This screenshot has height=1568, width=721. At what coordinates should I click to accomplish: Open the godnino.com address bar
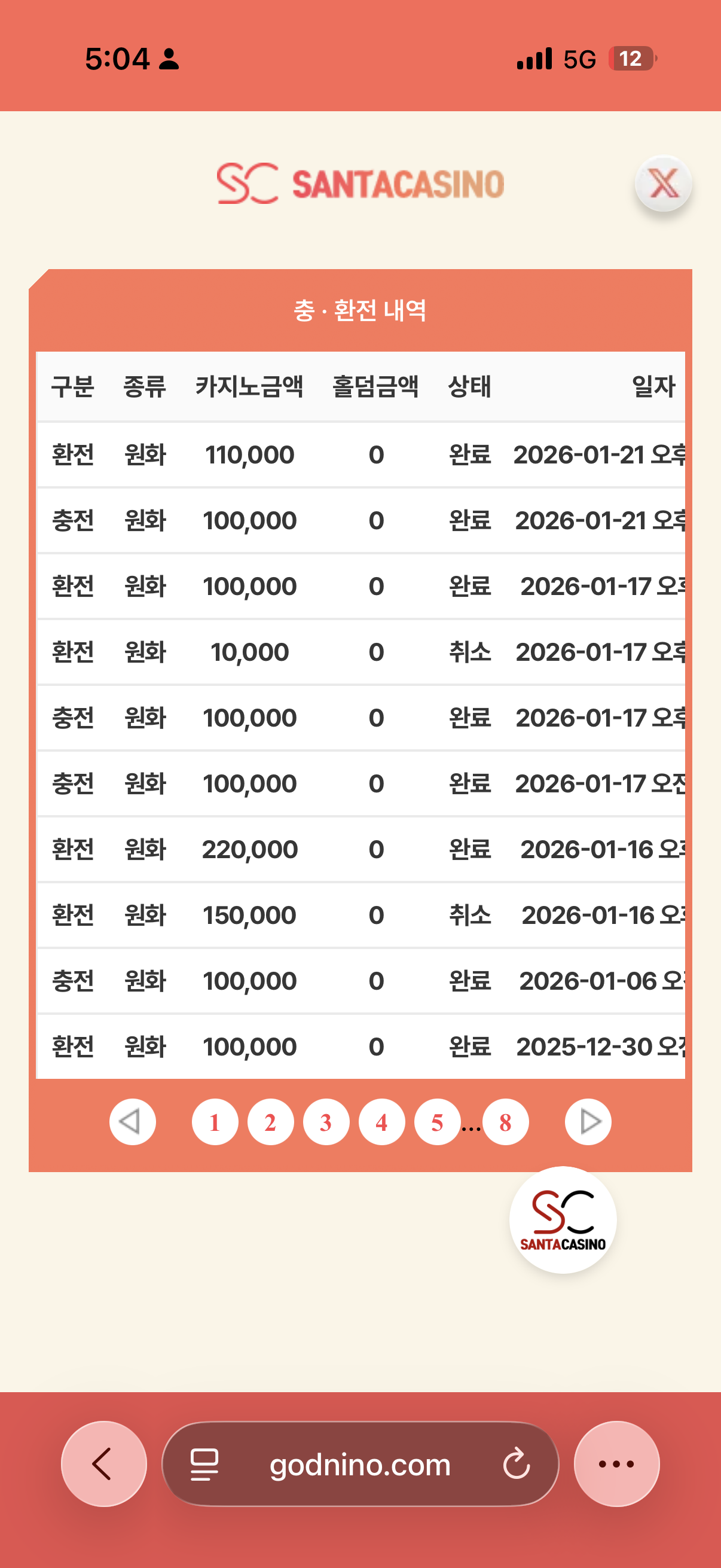(359, 1464)
